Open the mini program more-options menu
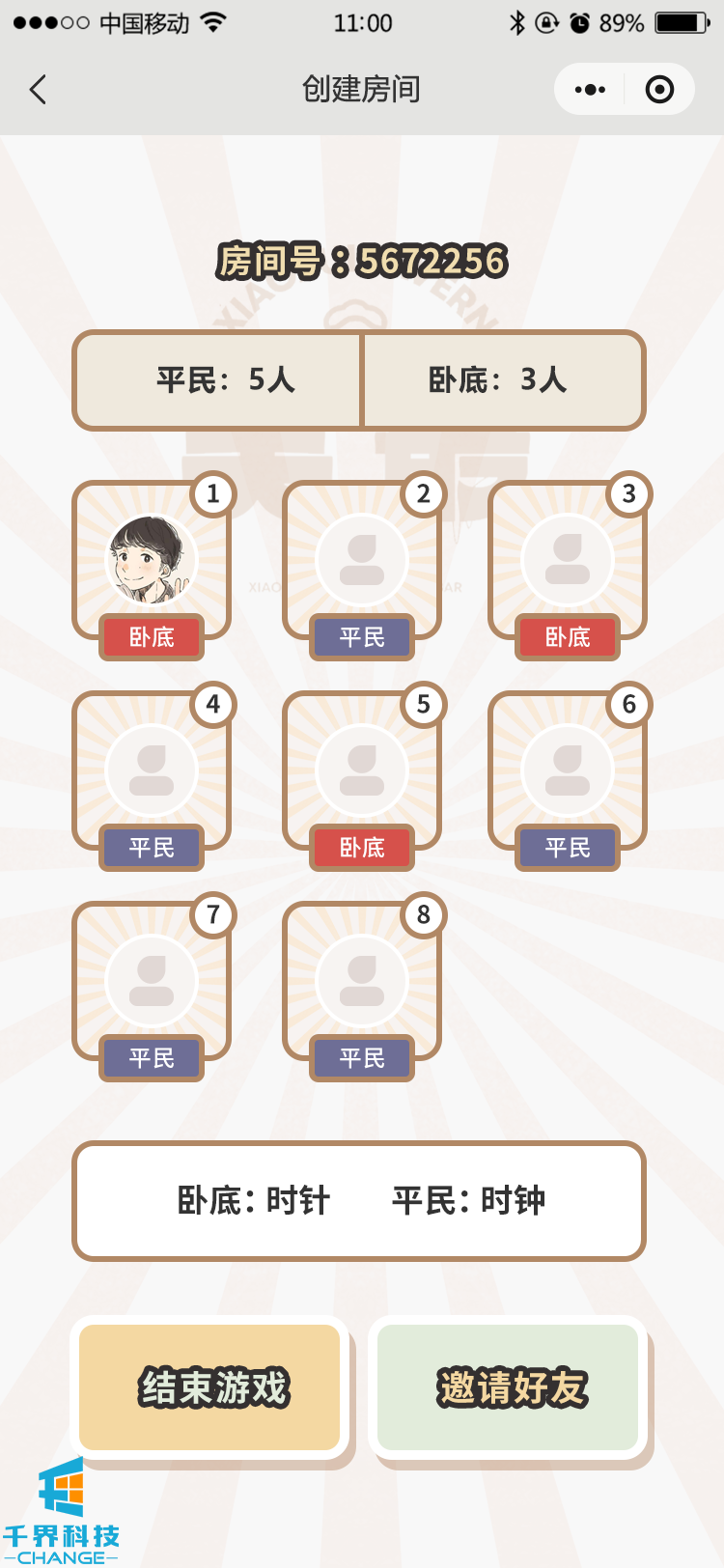This screenshot has height=1568, width=724. coord(590,90)
